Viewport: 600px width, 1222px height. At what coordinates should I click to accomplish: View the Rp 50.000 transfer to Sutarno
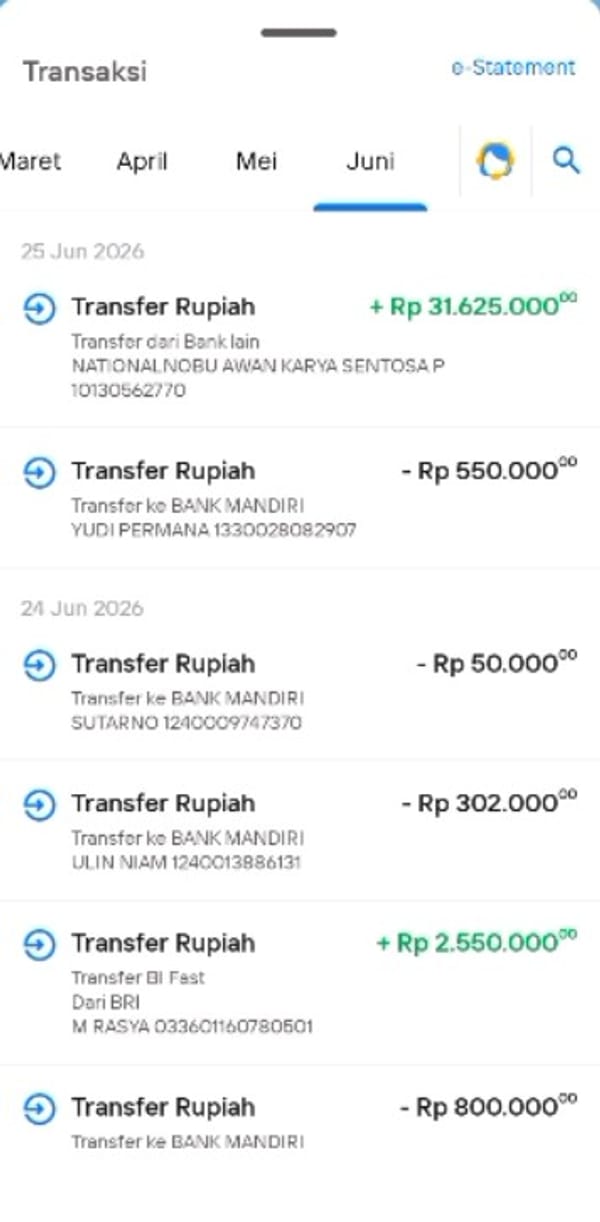pos(300,691)
